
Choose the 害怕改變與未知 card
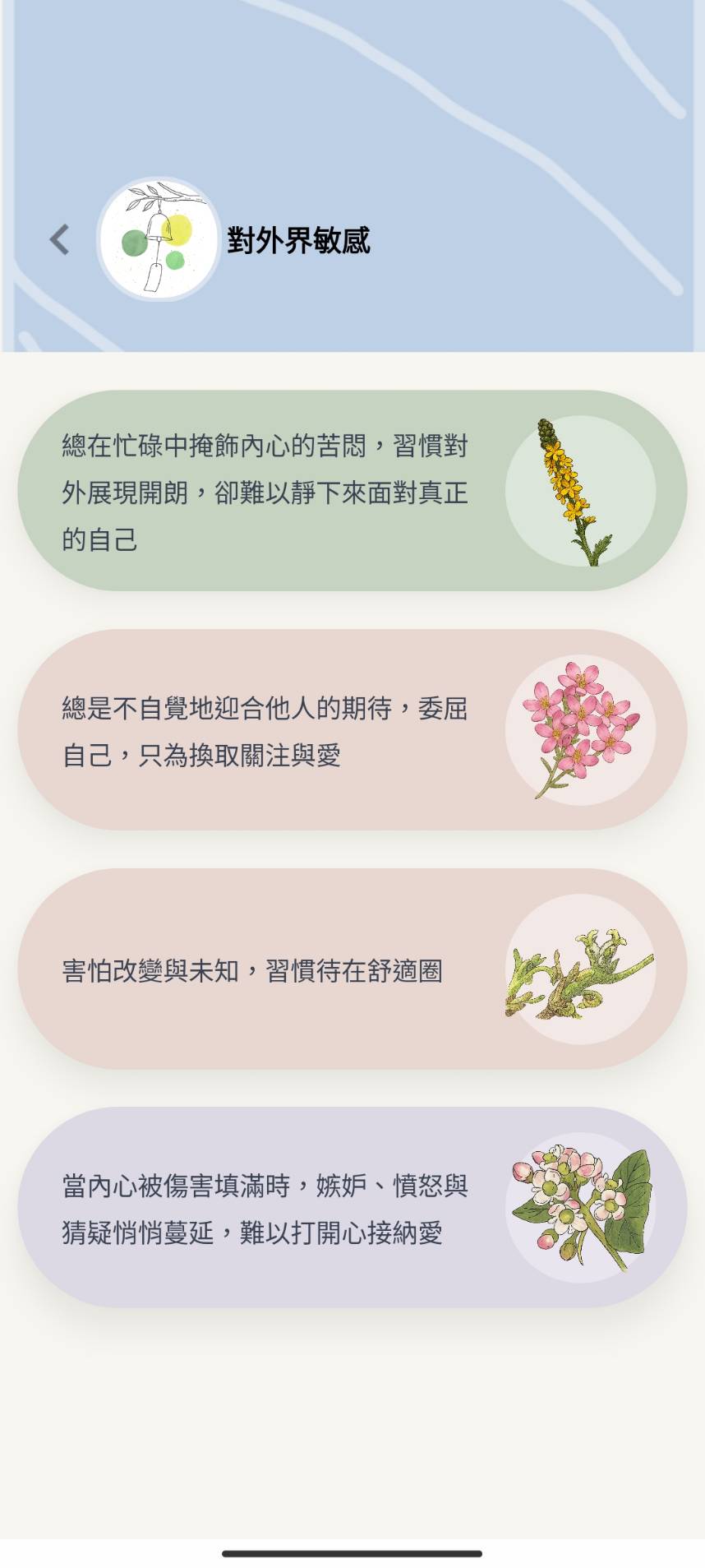tap(352, 969)
